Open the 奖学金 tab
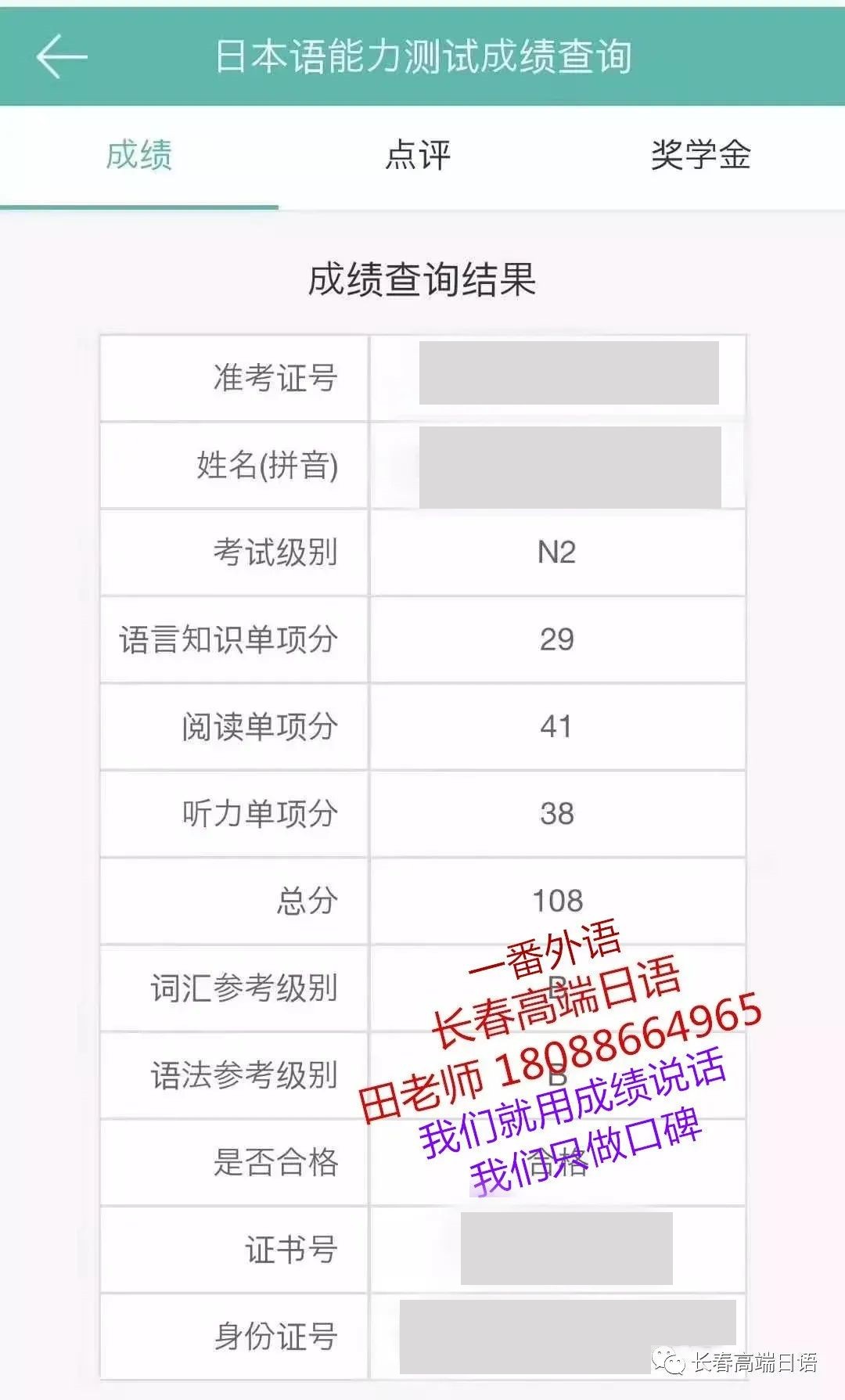Screen dimensions: 845x1400 (700, 155)
